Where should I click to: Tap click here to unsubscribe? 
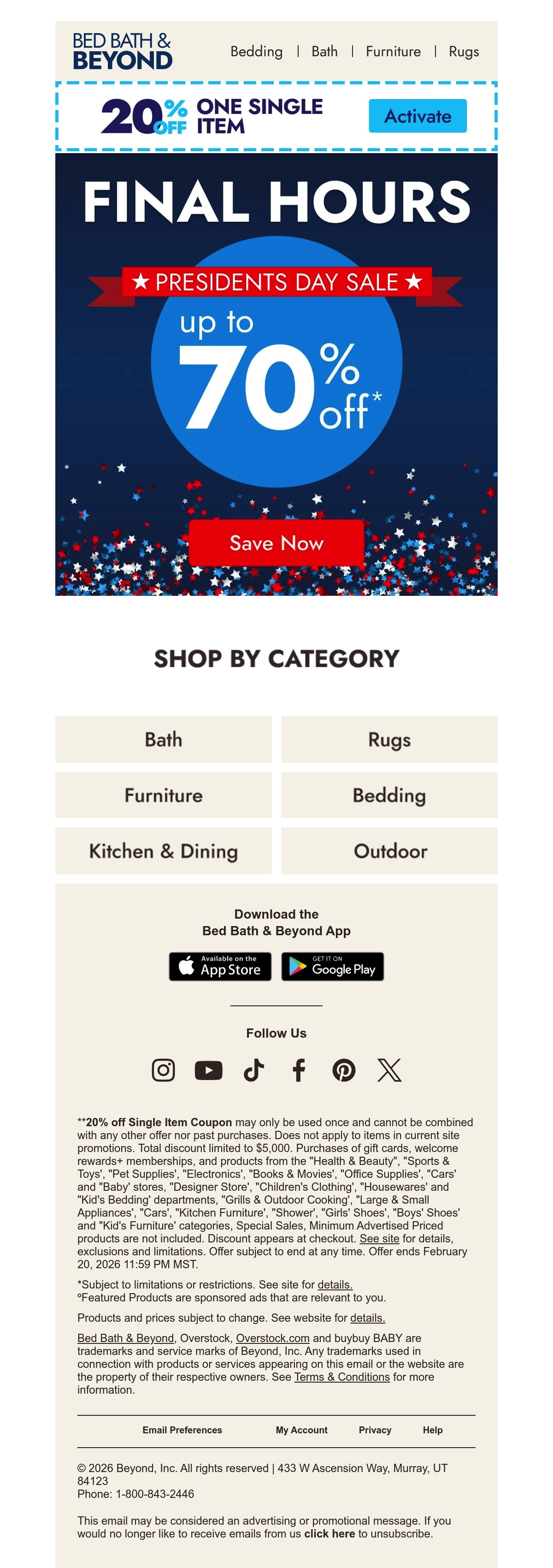[329, 1533]
